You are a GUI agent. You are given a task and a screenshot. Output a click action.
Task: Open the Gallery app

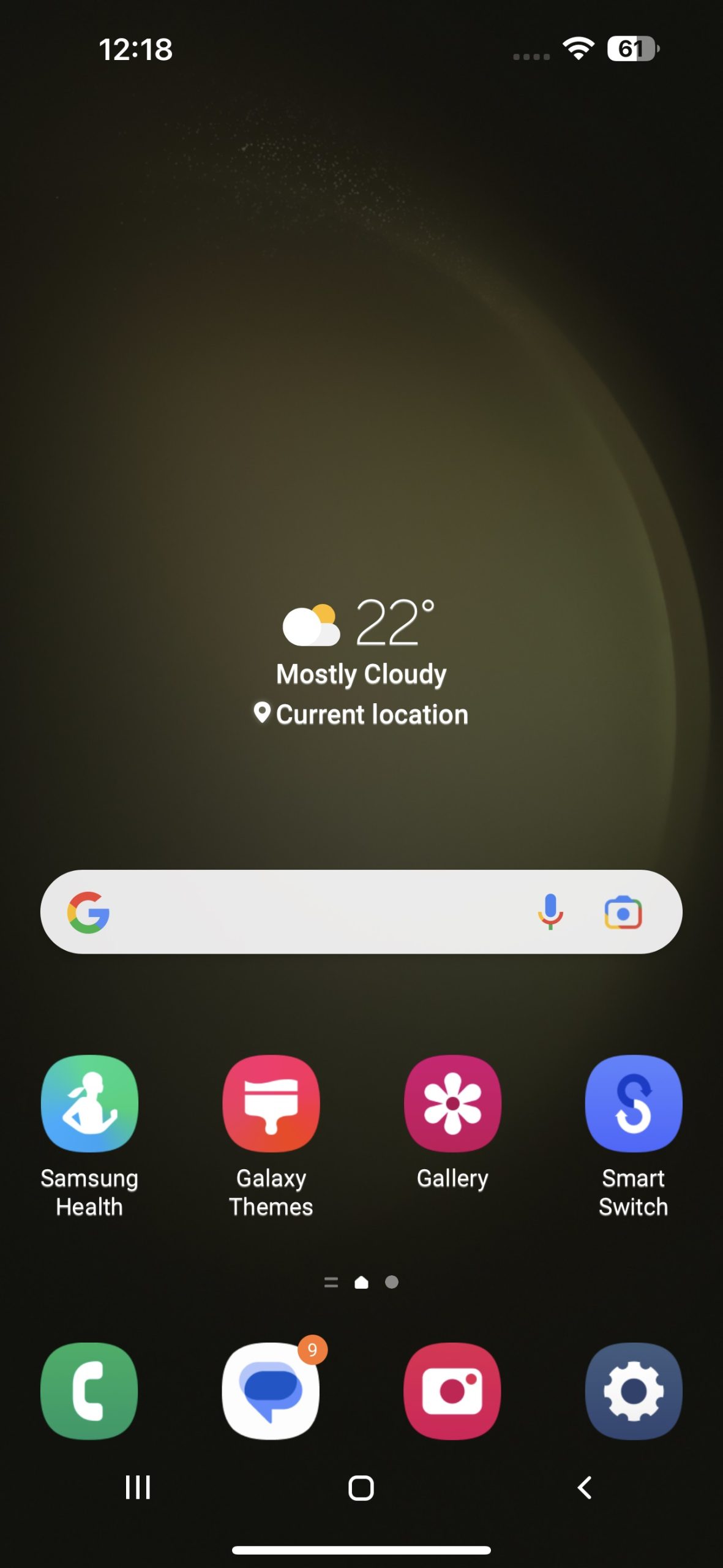[452, 1103]
